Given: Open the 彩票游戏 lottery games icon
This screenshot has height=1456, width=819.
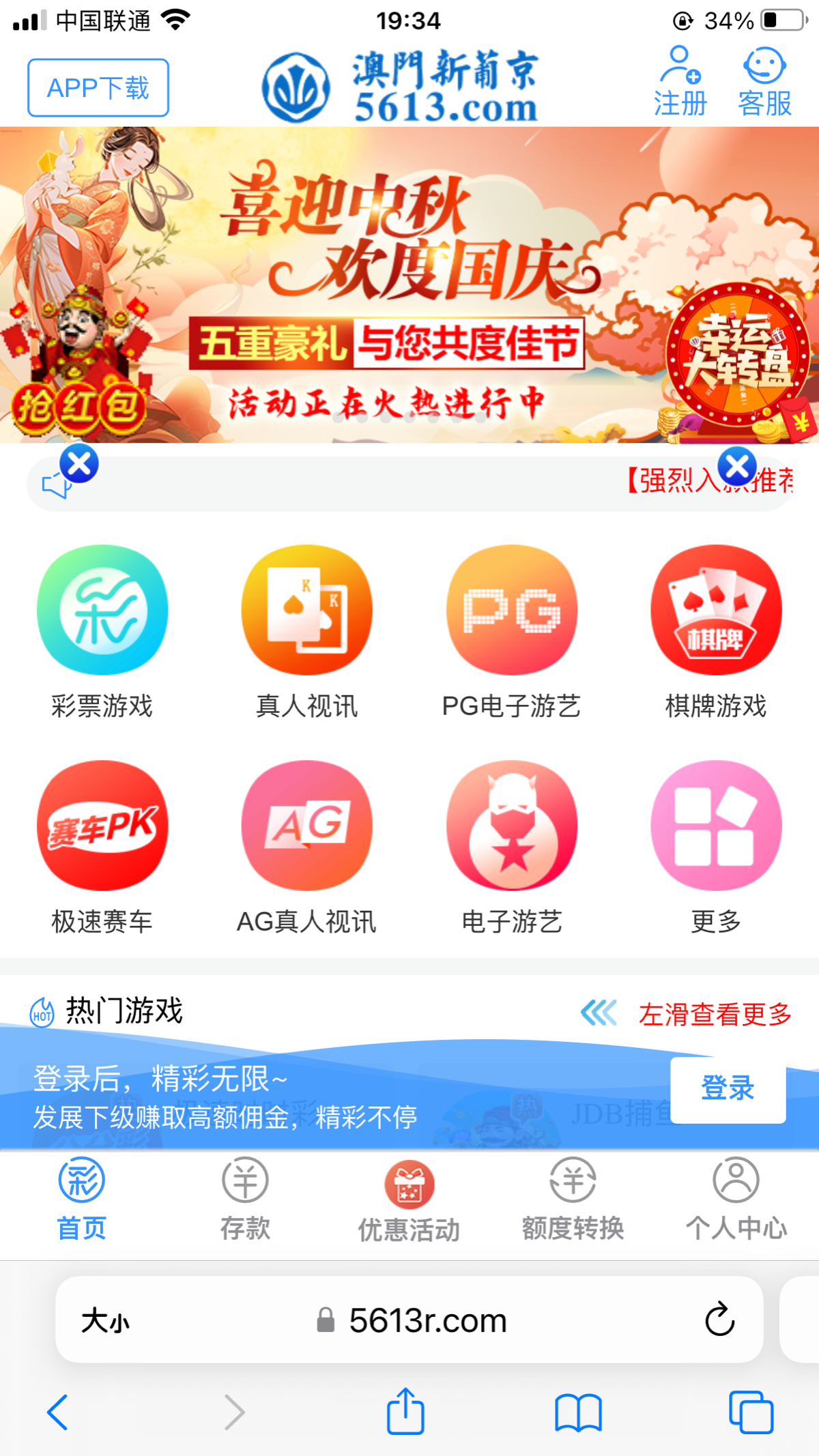Looking at the screenshot, I should (102, 612).
